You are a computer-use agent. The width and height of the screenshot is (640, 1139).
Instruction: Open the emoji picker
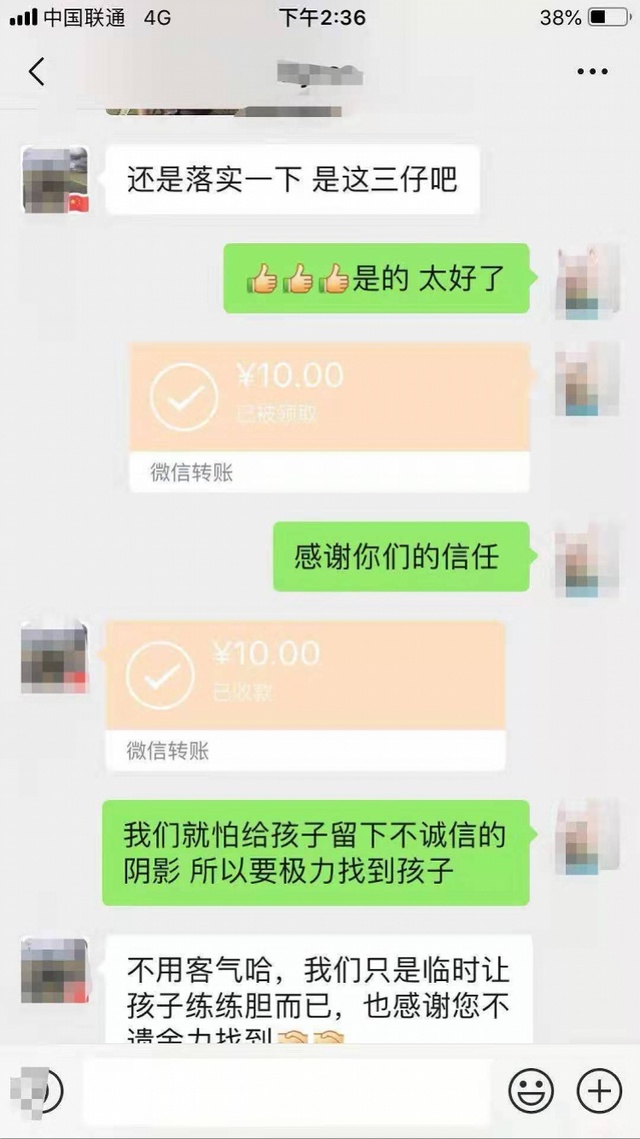530,1091
